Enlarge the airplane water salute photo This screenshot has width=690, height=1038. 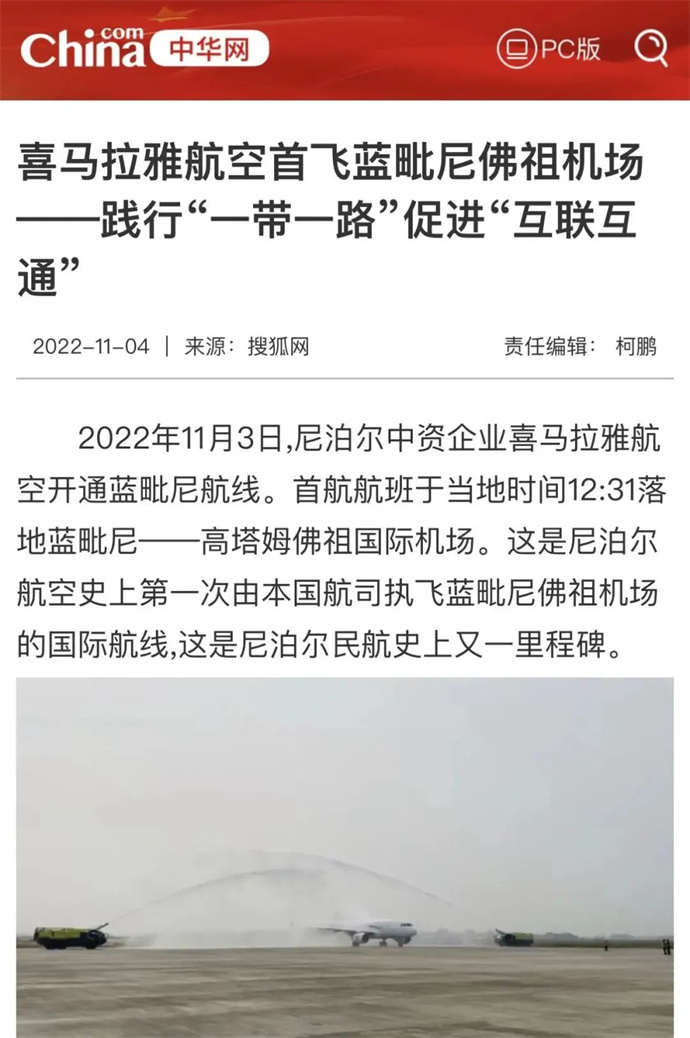345,856
